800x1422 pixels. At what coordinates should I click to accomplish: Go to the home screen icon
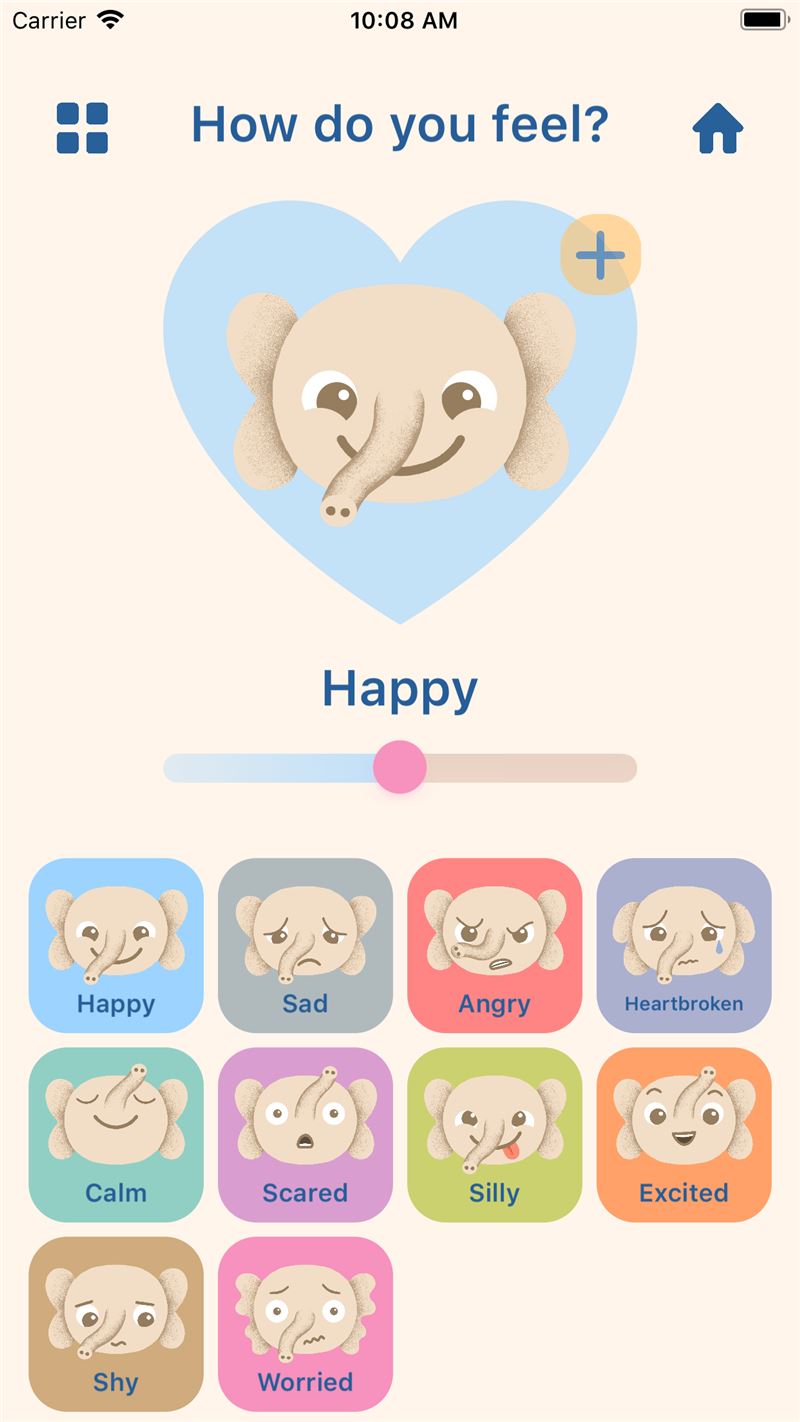[718, 128]
